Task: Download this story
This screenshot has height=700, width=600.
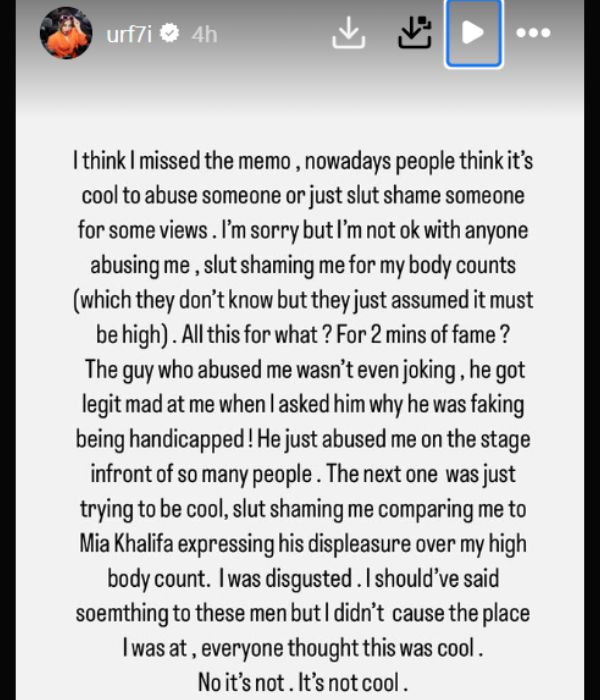Action: [348, 33]
